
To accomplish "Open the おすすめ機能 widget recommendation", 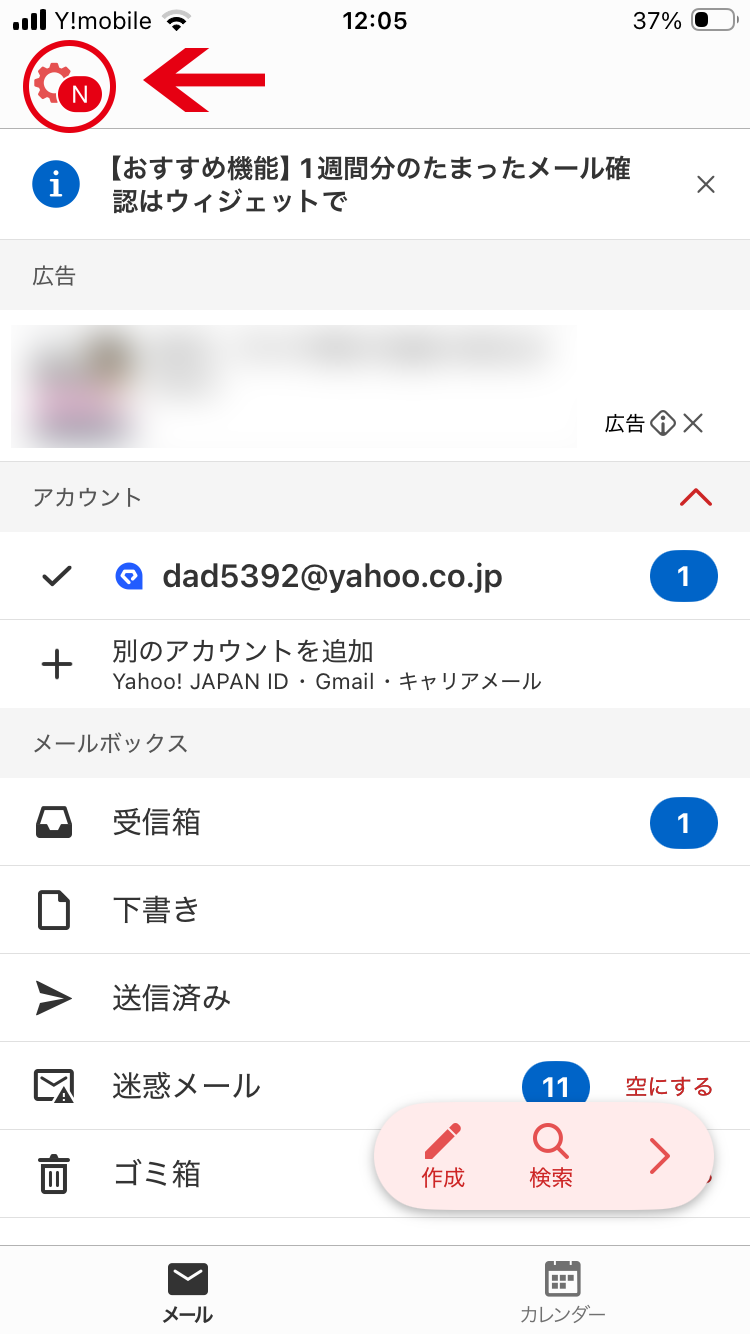I will [370, 184].
